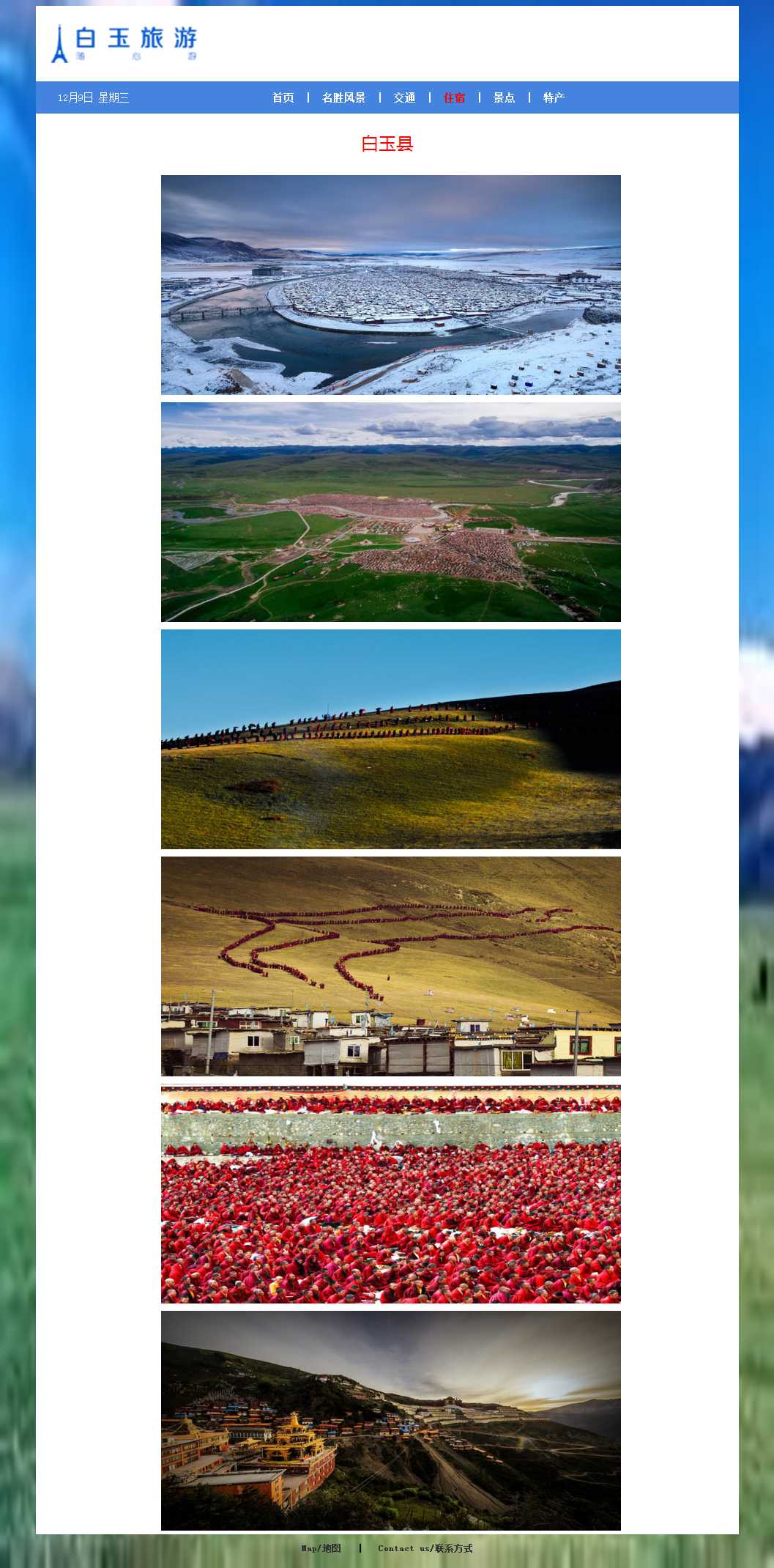Select the 住宿 nav item
The width and height of the screenshot is (774, 1568).
click(x=454, y=97)
